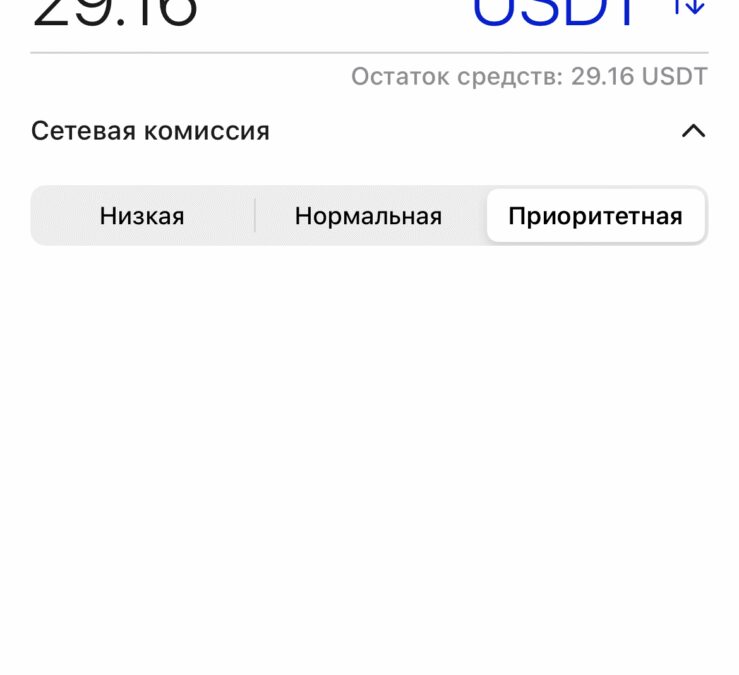The width and height of the screenshot is (739, 675).
Task: Choose the Приоритетная fee option
Action: pos(595,216)
